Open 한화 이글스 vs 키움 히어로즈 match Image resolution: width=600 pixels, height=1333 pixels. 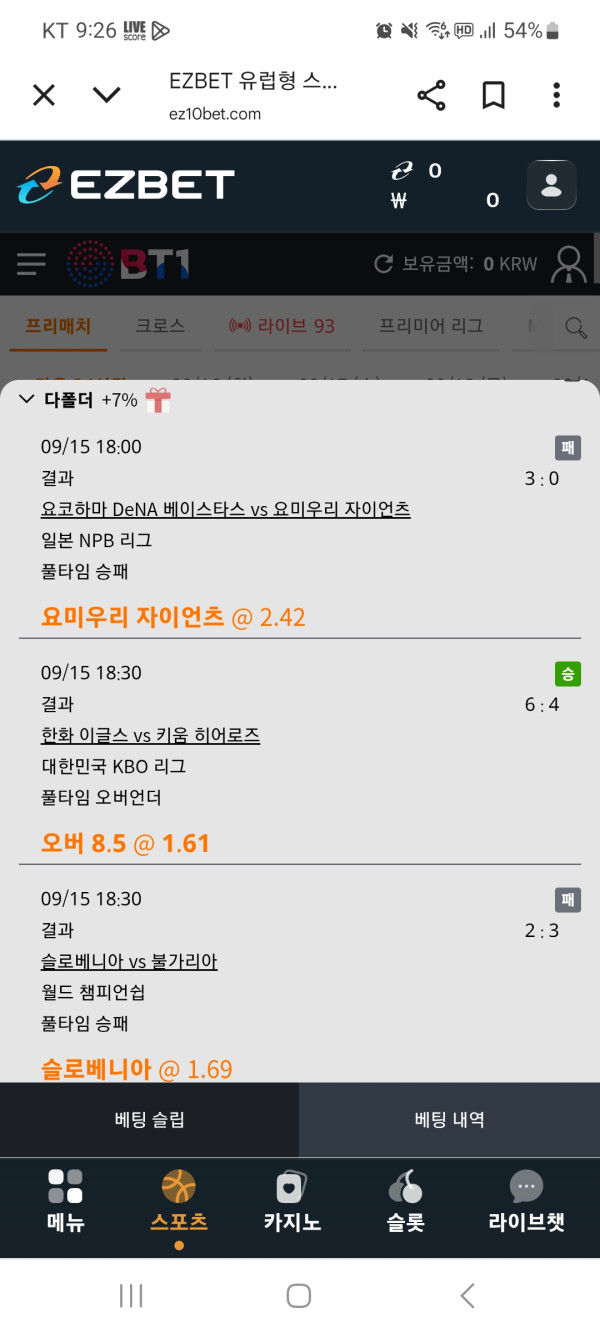tap(150, 735)
